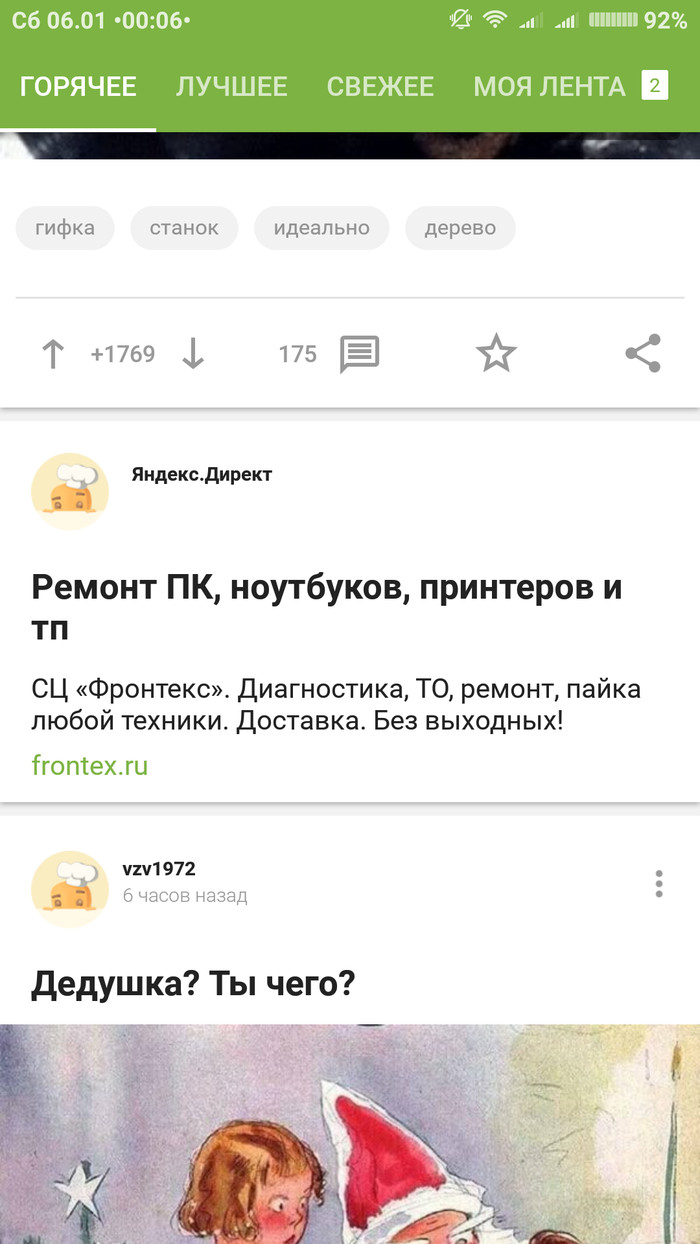Open the Свежее tab
This screenshot has width=700, height=1244.
pos(380,87)
